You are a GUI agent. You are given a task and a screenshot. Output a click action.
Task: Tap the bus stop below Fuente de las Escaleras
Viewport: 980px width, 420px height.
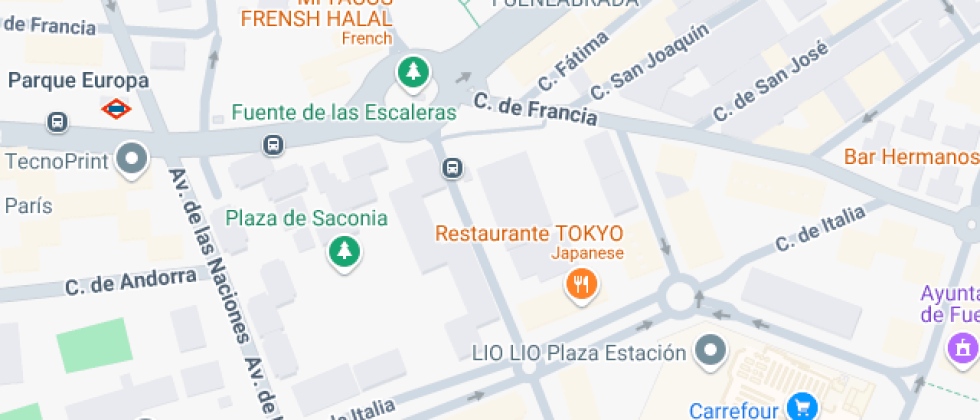point(273,146)
